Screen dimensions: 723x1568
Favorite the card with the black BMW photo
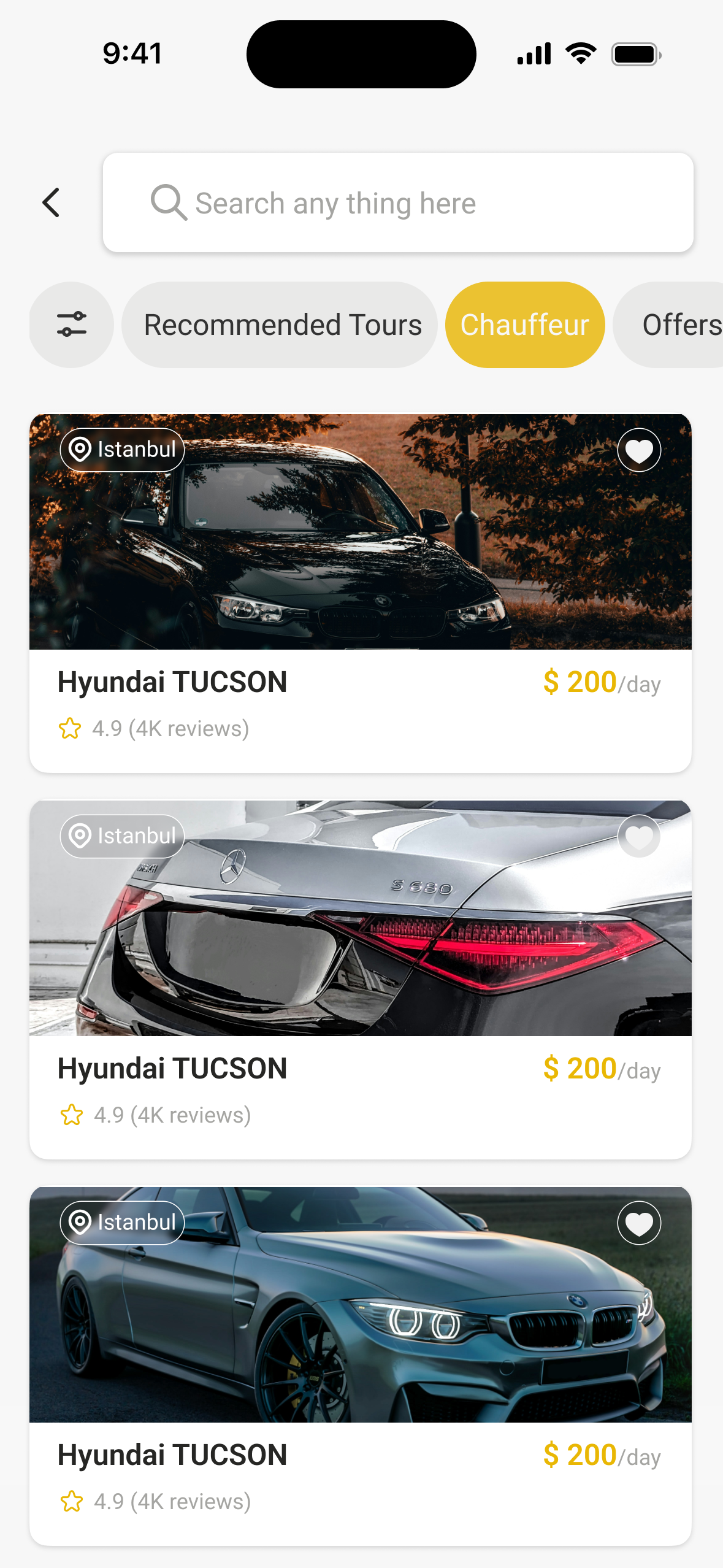click(x=639, y=450)
